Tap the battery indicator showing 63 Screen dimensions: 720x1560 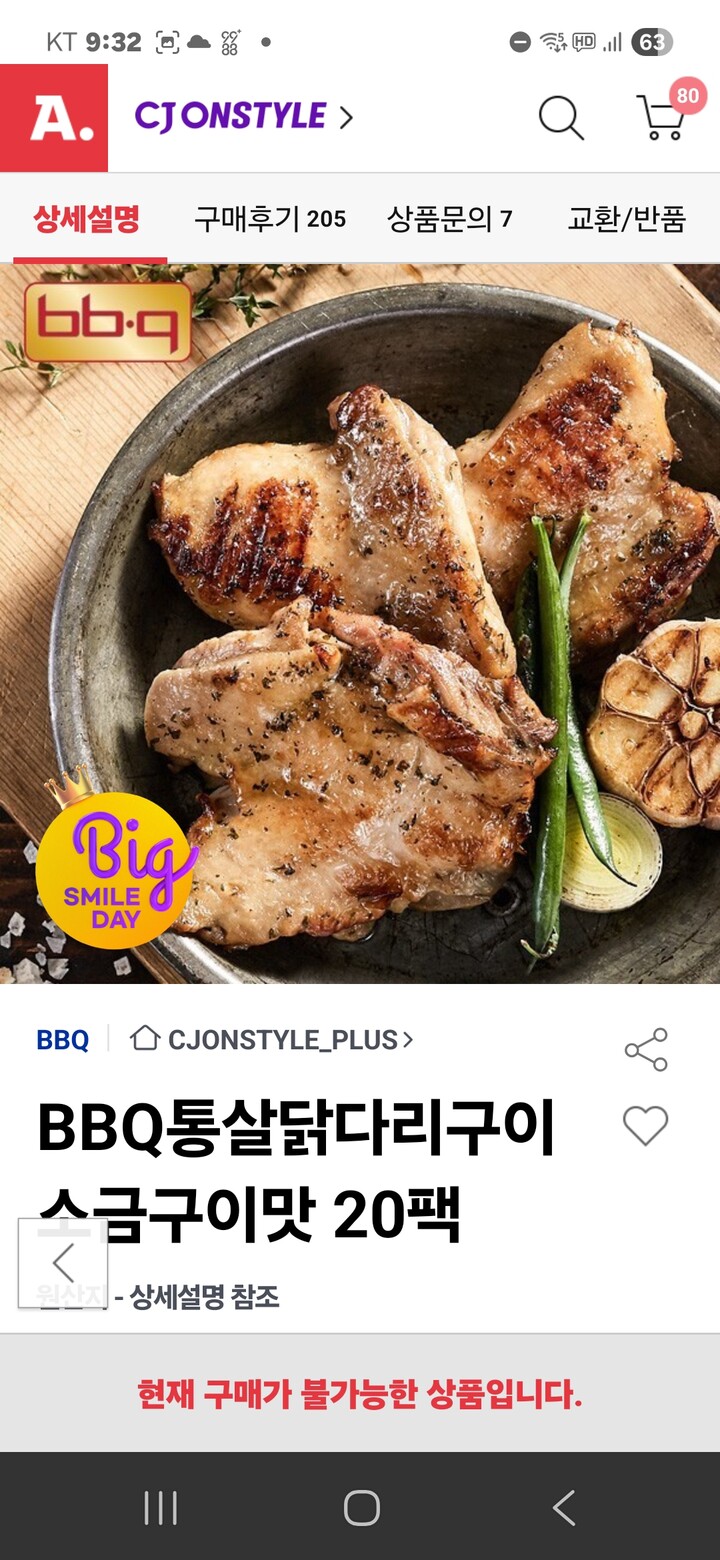point(659,41)
